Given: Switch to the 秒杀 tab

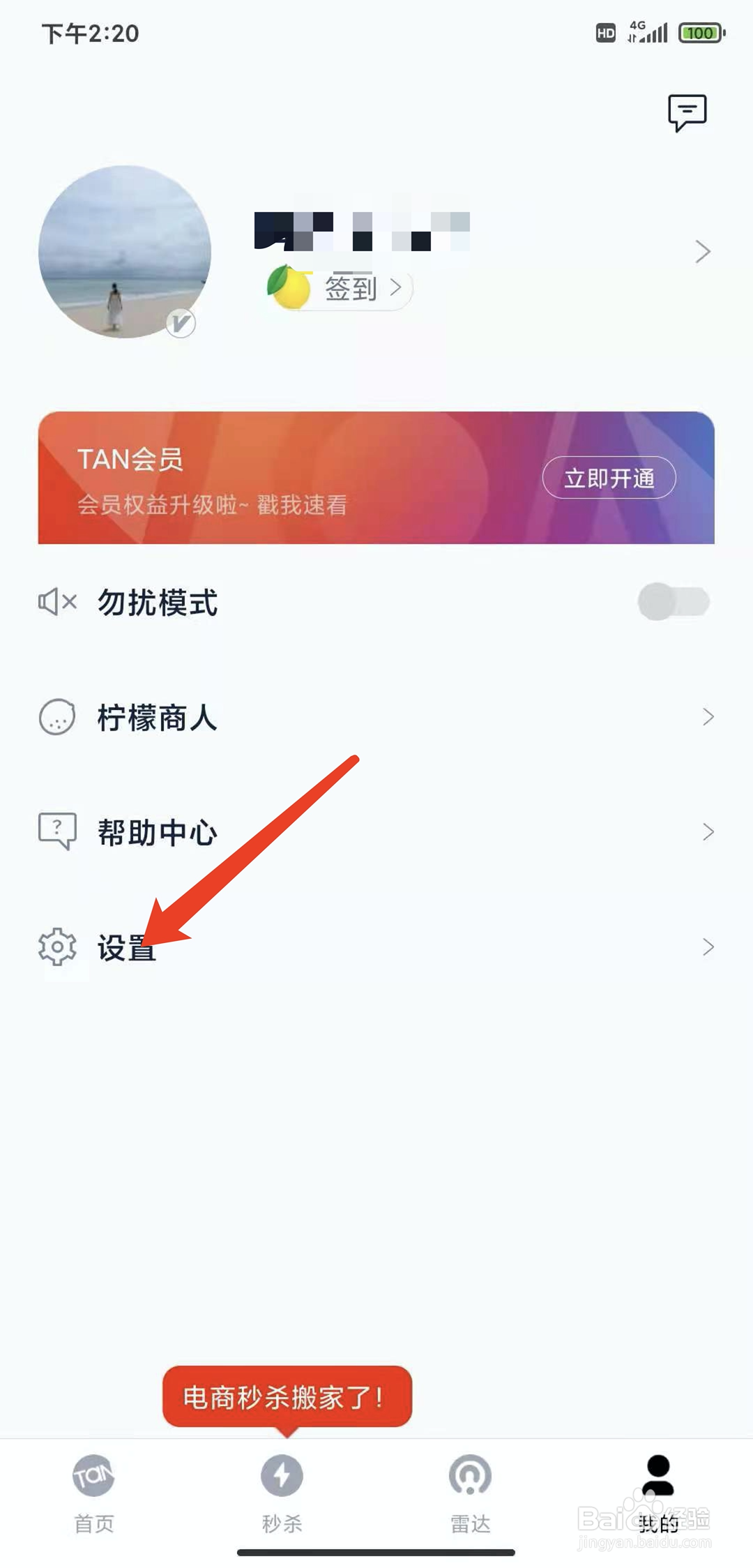Looking at the screenshot, I should coord(282,1493).
